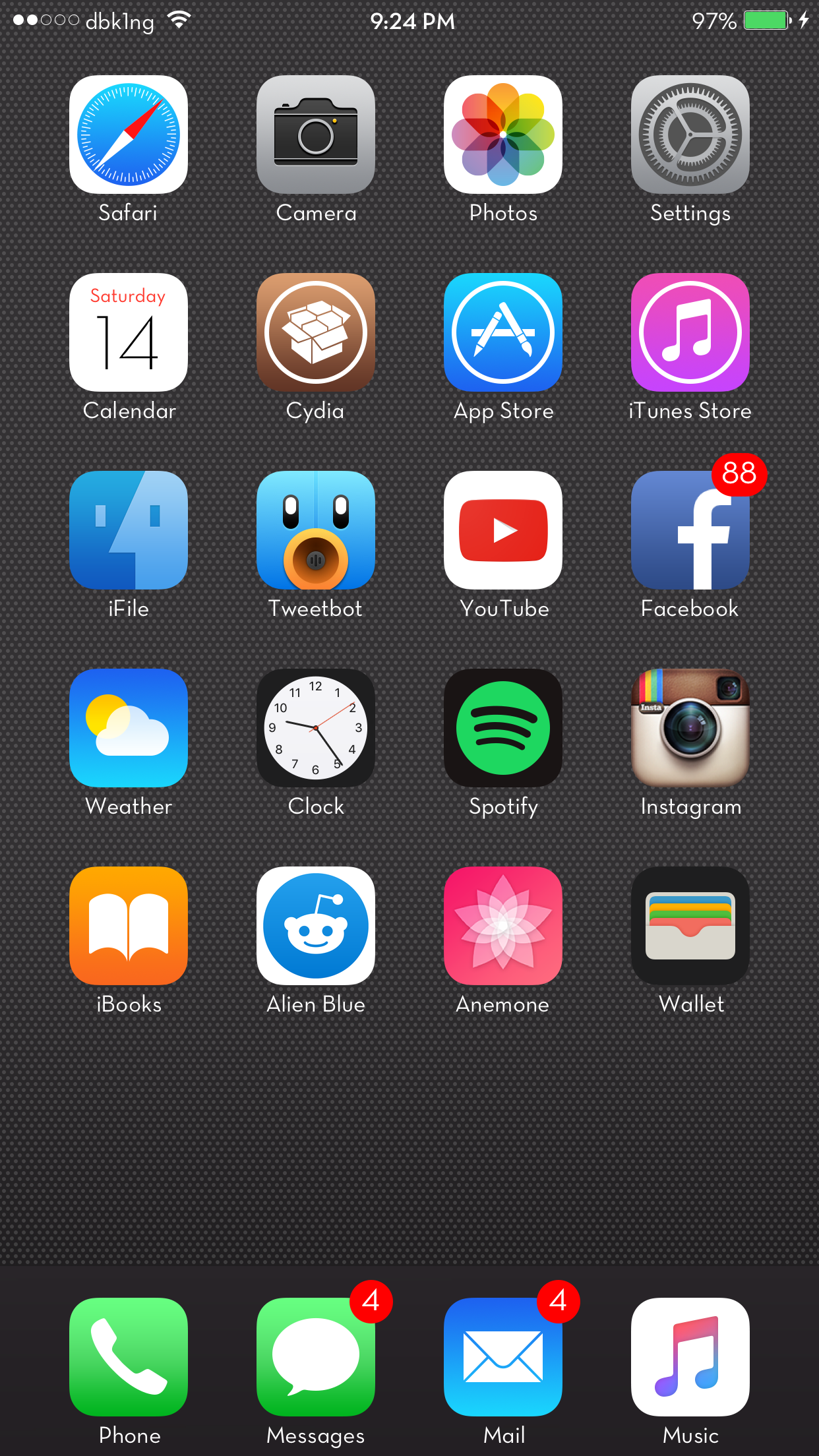Open the Settings app

[x=690, y=135]
